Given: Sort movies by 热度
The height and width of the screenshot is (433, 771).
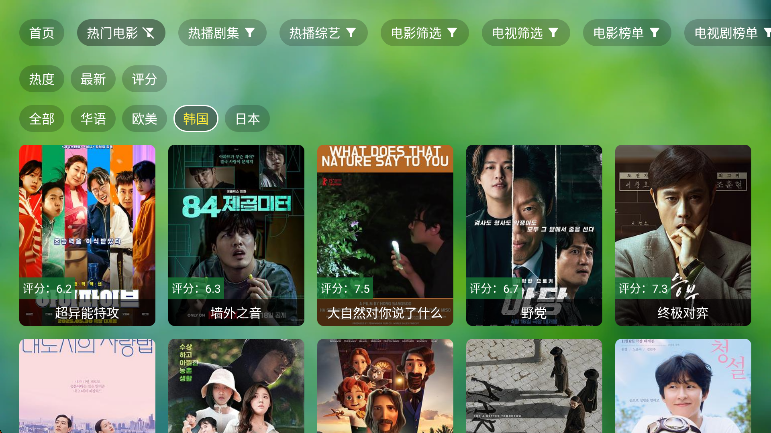Looking at the screenshot, I should tap(42, 79).
